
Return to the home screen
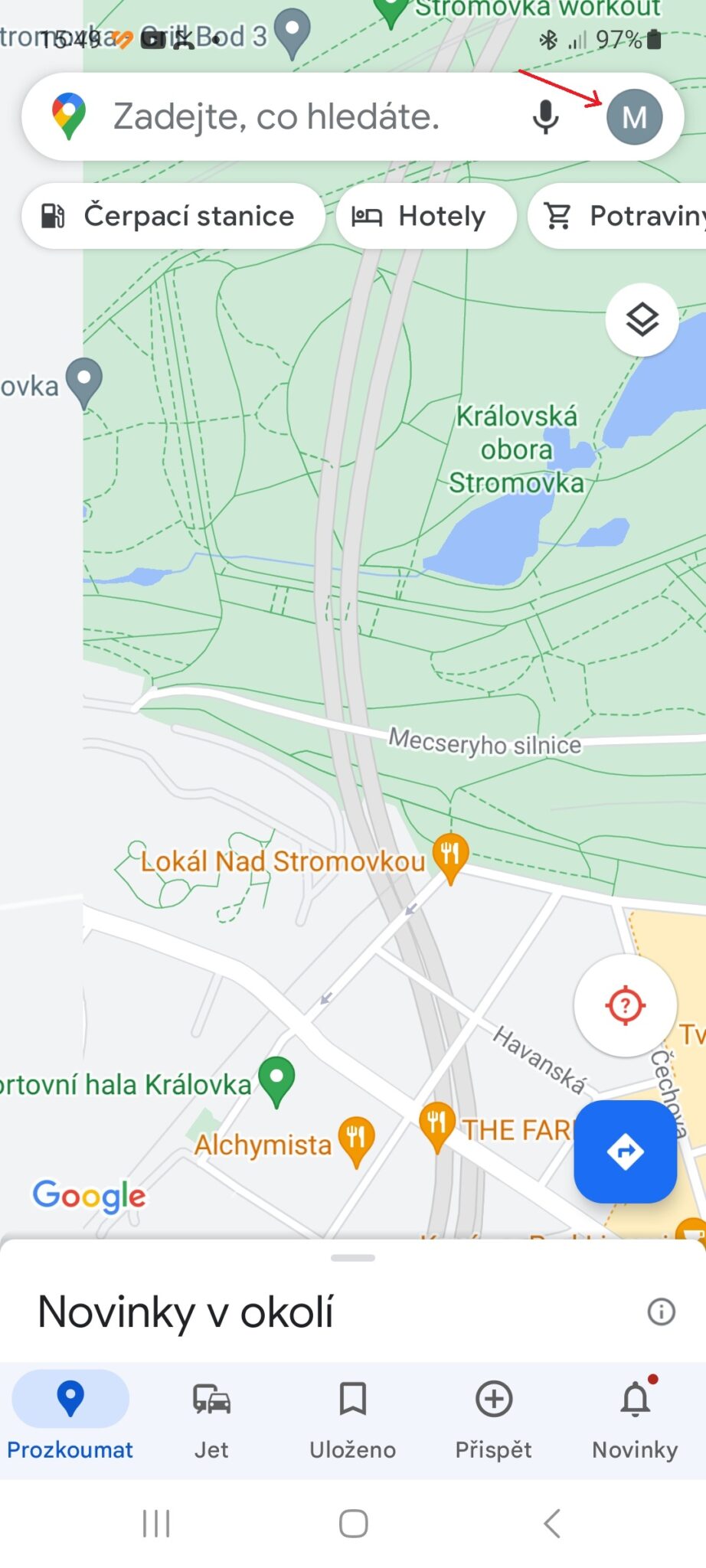tap(353, 1524)
